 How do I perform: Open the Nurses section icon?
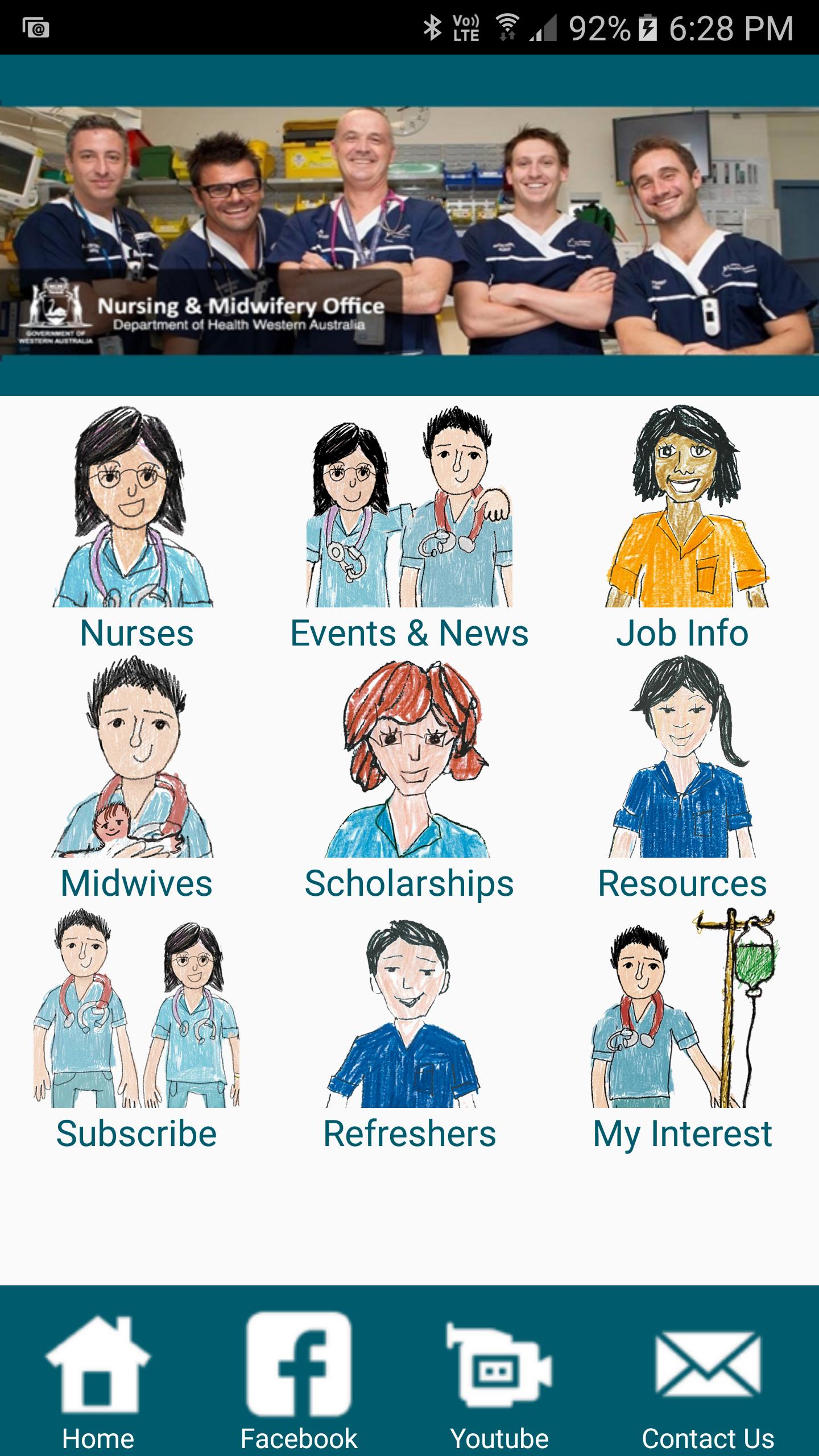(x=136, y=512)
